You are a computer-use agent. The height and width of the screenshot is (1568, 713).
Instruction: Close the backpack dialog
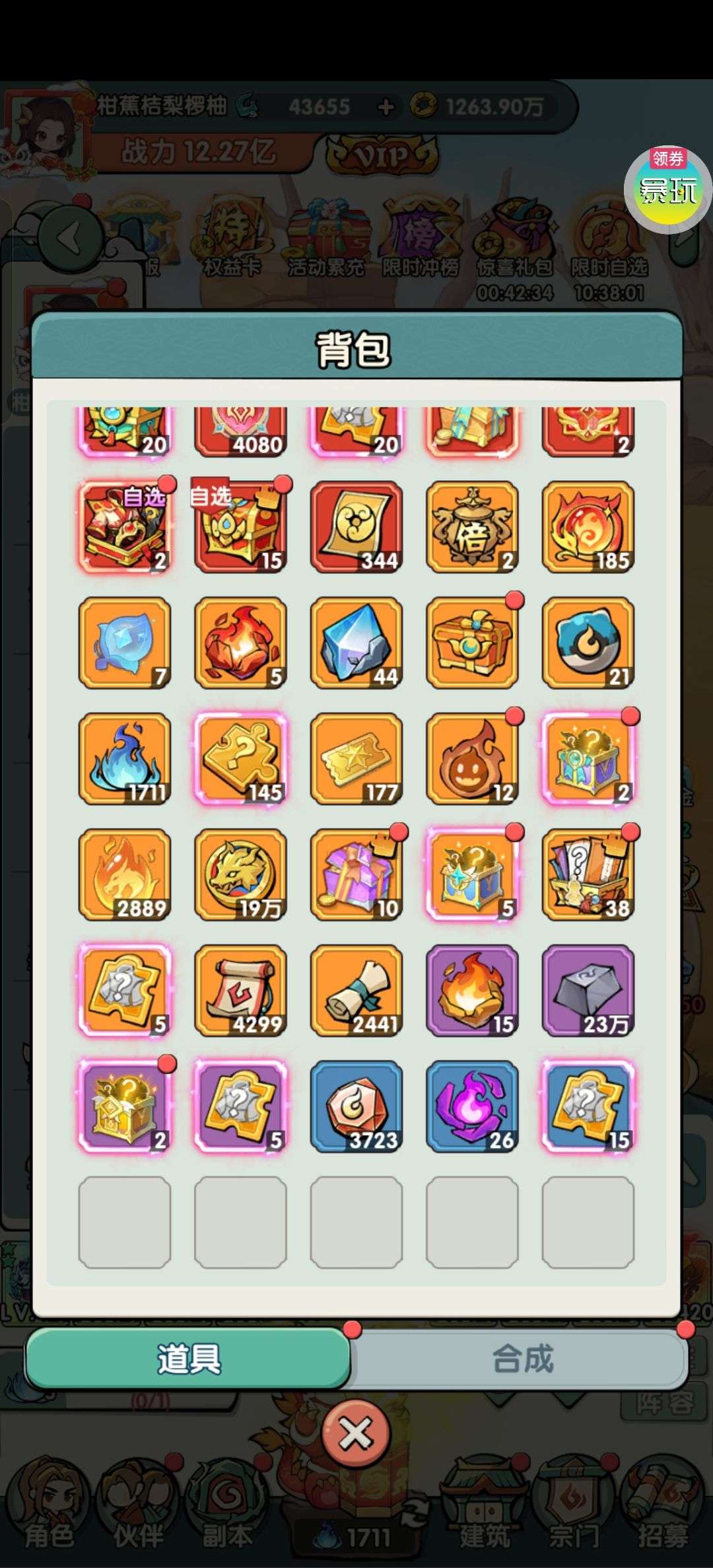(356, 1434)
